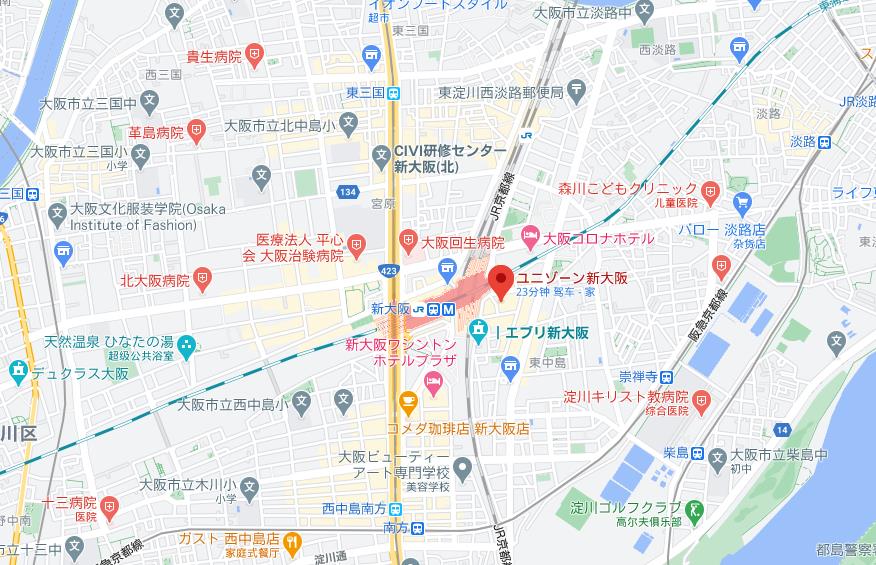876x565 pixels.
Task: Select 大阪回生病院 hospital marker
Action: tap(406, 241)
